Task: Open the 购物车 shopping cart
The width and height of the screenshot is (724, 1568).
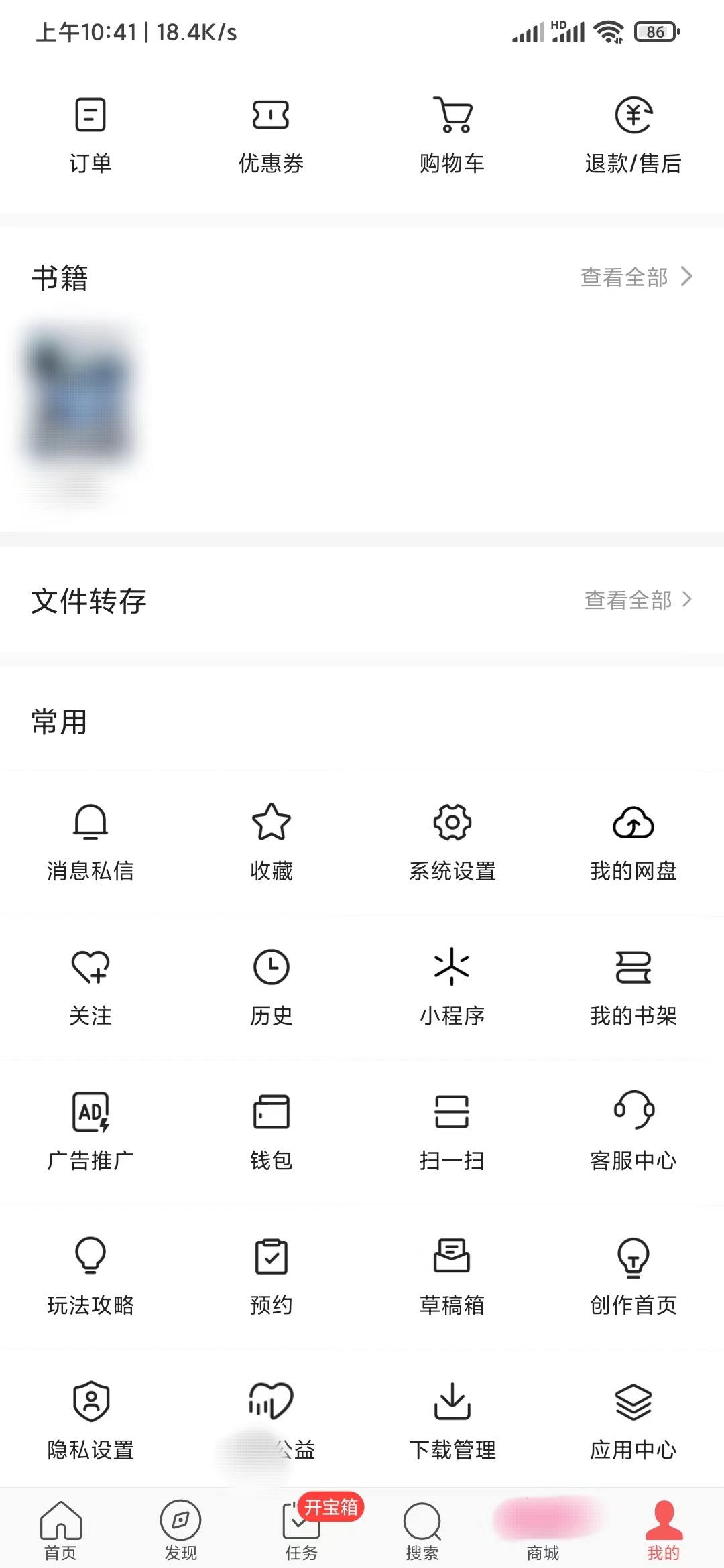Action: pyautogui.click(x=452, y=131)
